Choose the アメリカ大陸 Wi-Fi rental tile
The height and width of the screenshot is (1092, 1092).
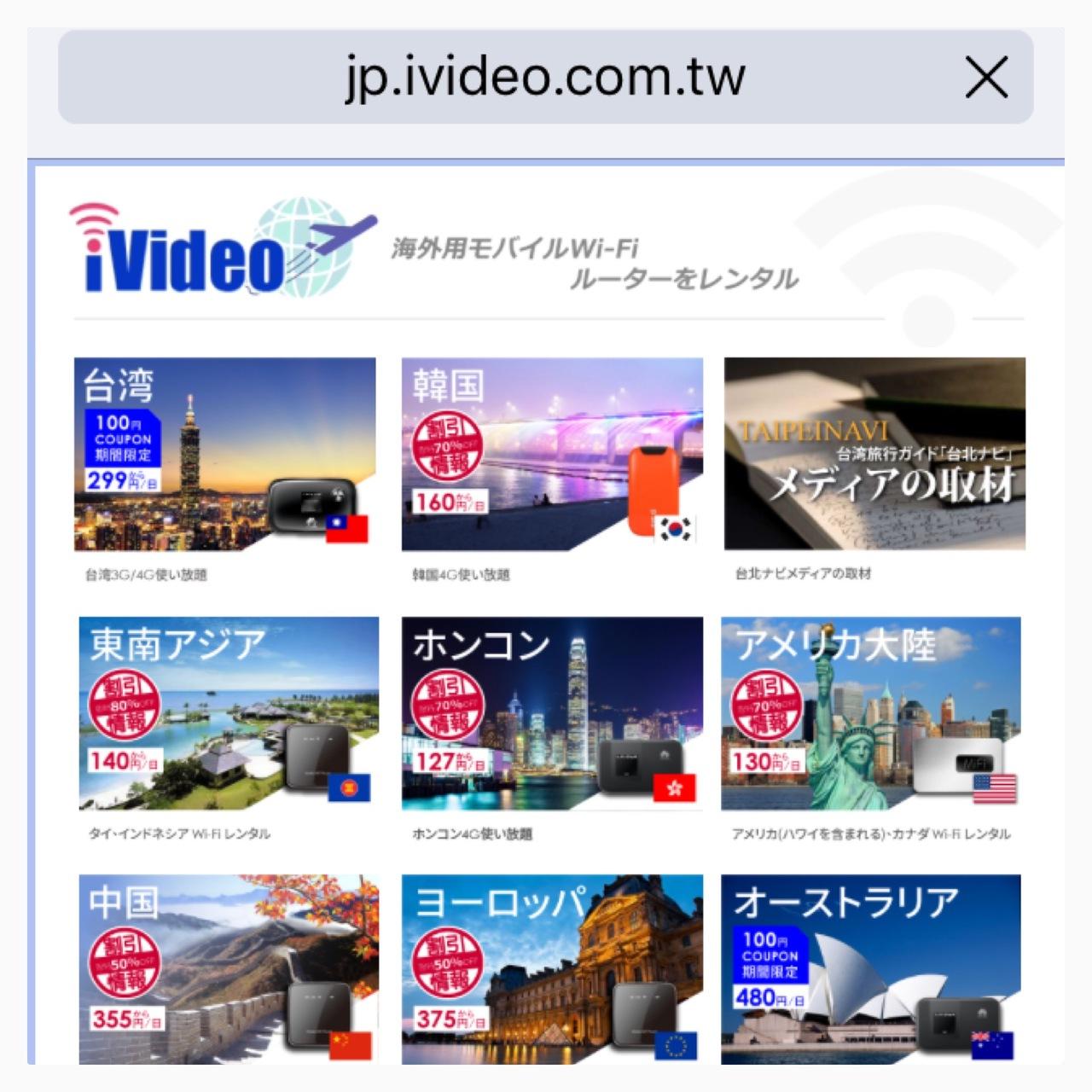pyautogui.click(x=871, y=713)
